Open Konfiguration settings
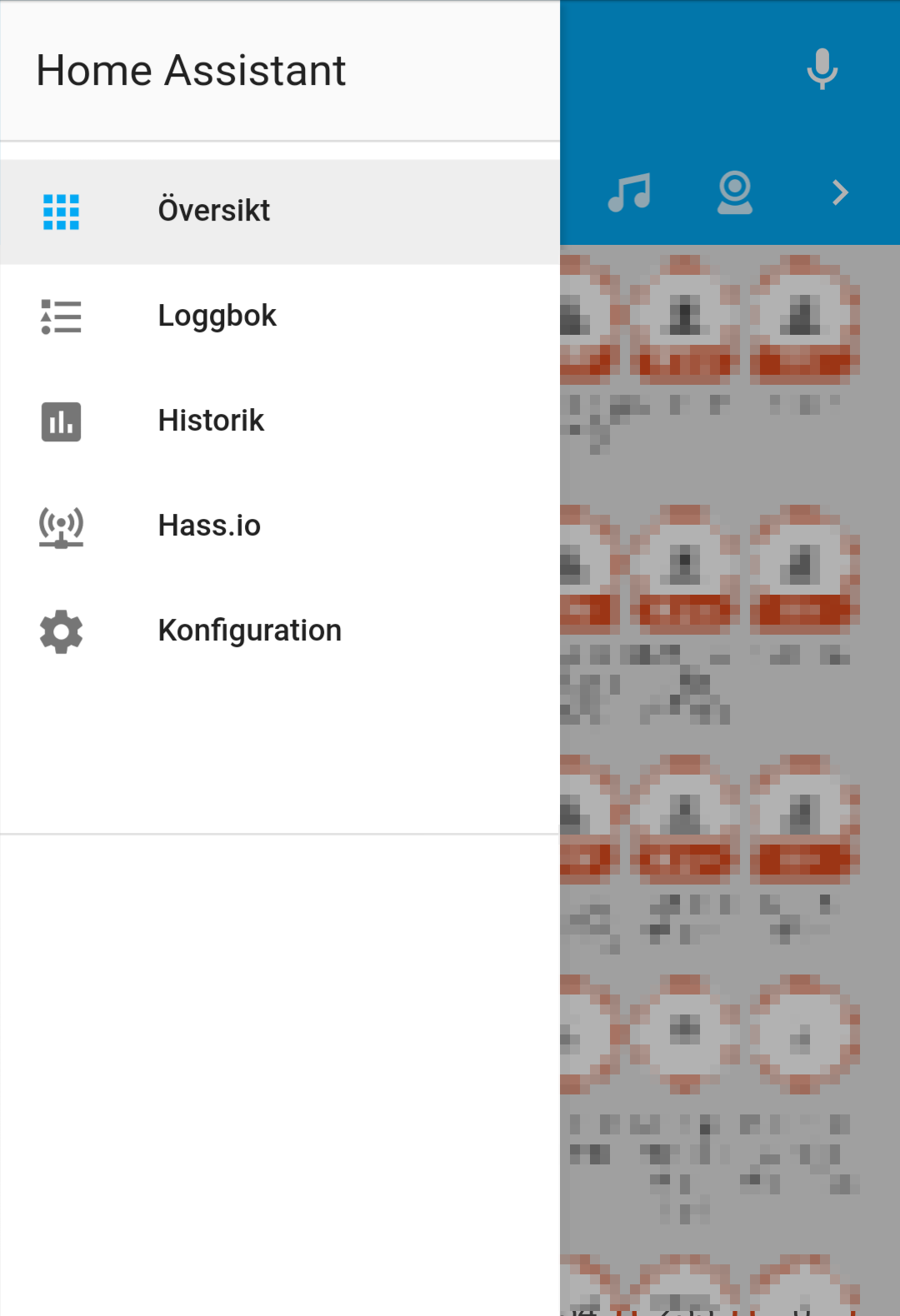This screenshot has height=1316, width=900. pyautogui.click(x=249, y=631)
